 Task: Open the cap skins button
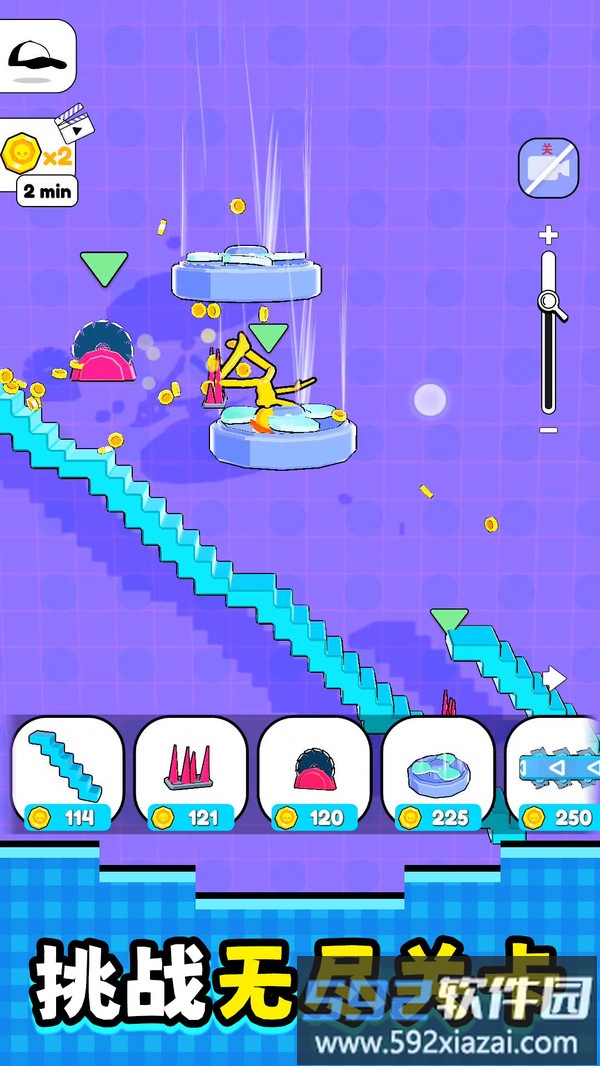pyautogui.click(x=38, y=56)
